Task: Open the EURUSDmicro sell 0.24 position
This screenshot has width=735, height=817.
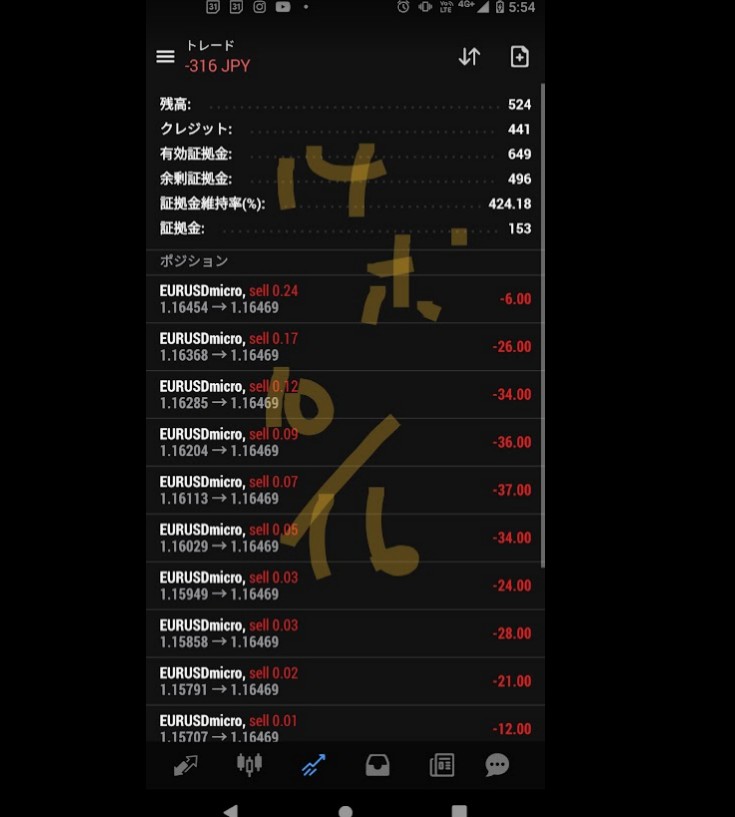Action: point(345,299)
